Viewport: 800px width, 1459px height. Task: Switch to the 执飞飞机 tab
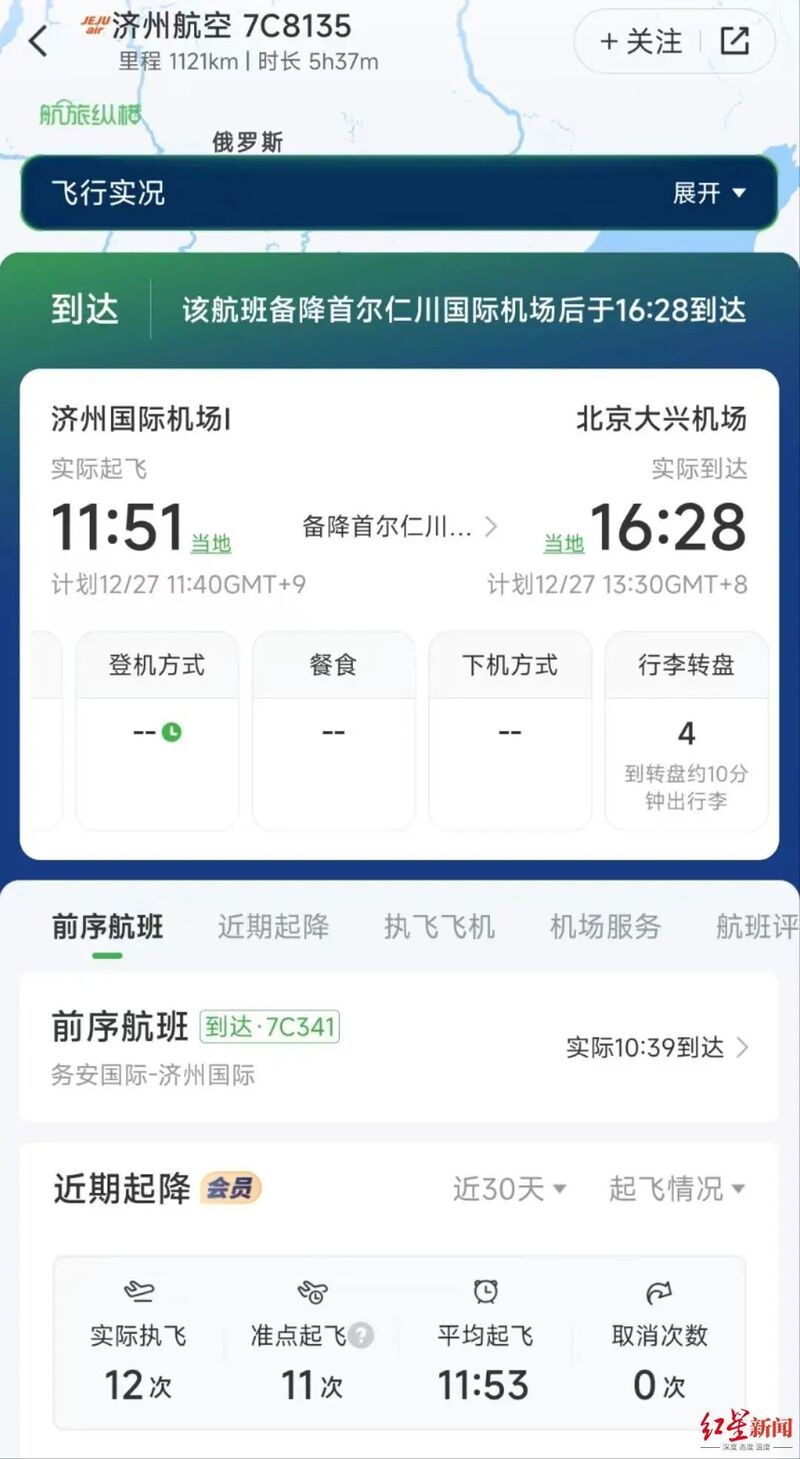(439, 927)
